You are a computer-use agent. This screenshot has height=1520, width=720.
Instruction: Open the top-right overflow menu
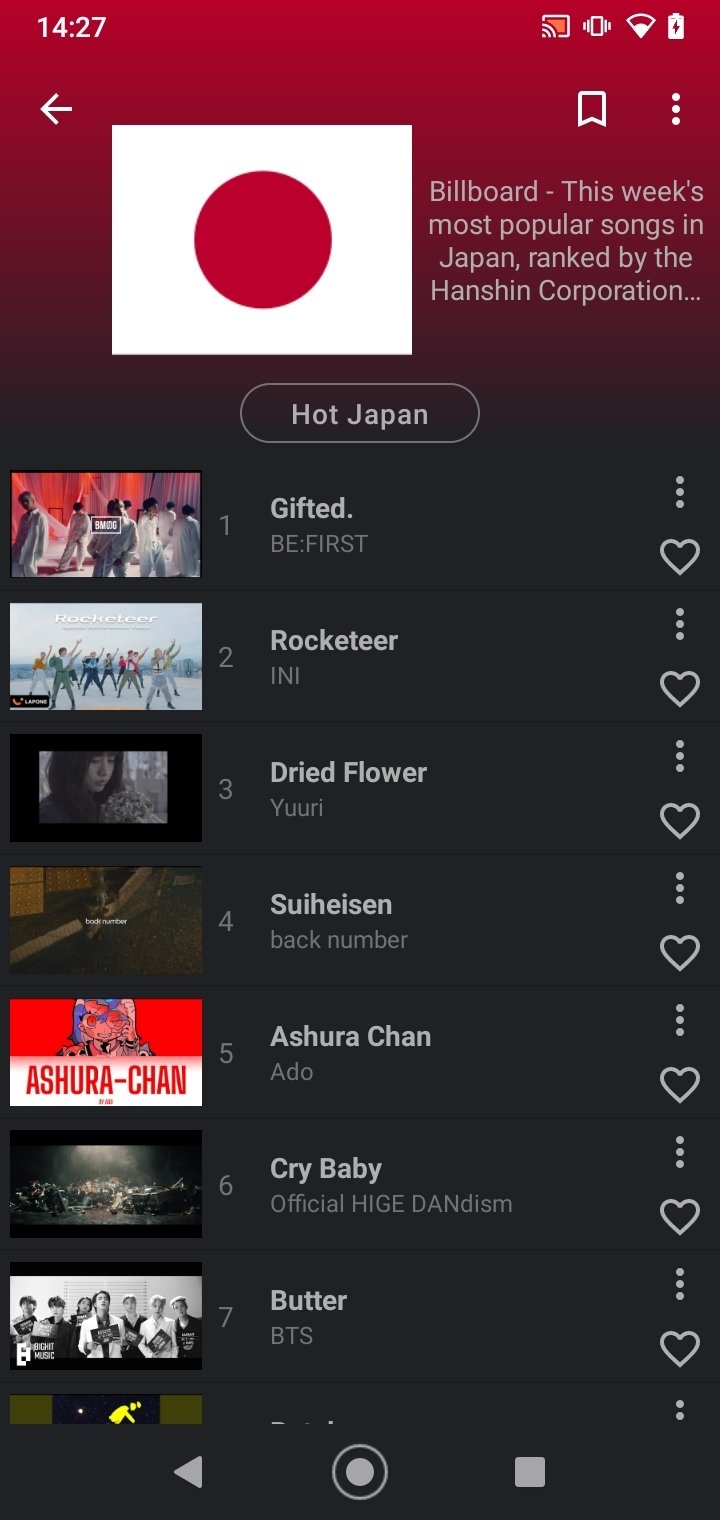point(676,109)
